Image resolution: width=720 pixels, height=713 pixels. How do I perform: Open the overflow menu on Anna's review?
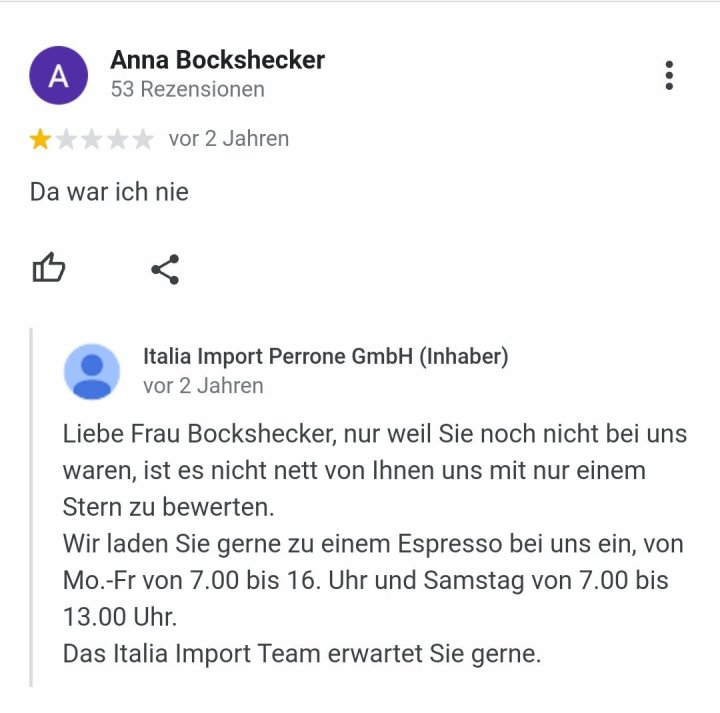[x=668, y=75]
